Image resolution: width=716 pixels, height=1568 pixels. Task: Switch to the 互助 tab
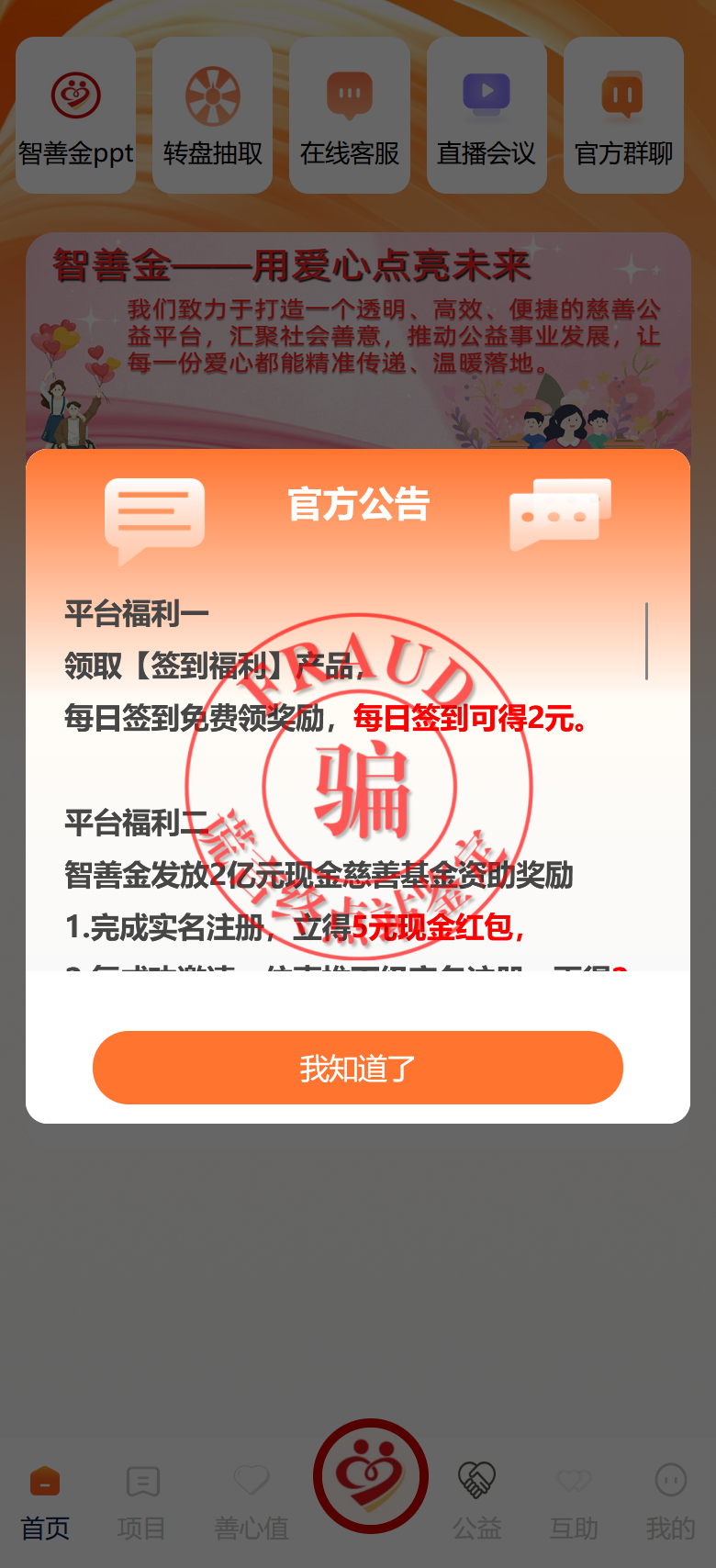pos(574,1502)
